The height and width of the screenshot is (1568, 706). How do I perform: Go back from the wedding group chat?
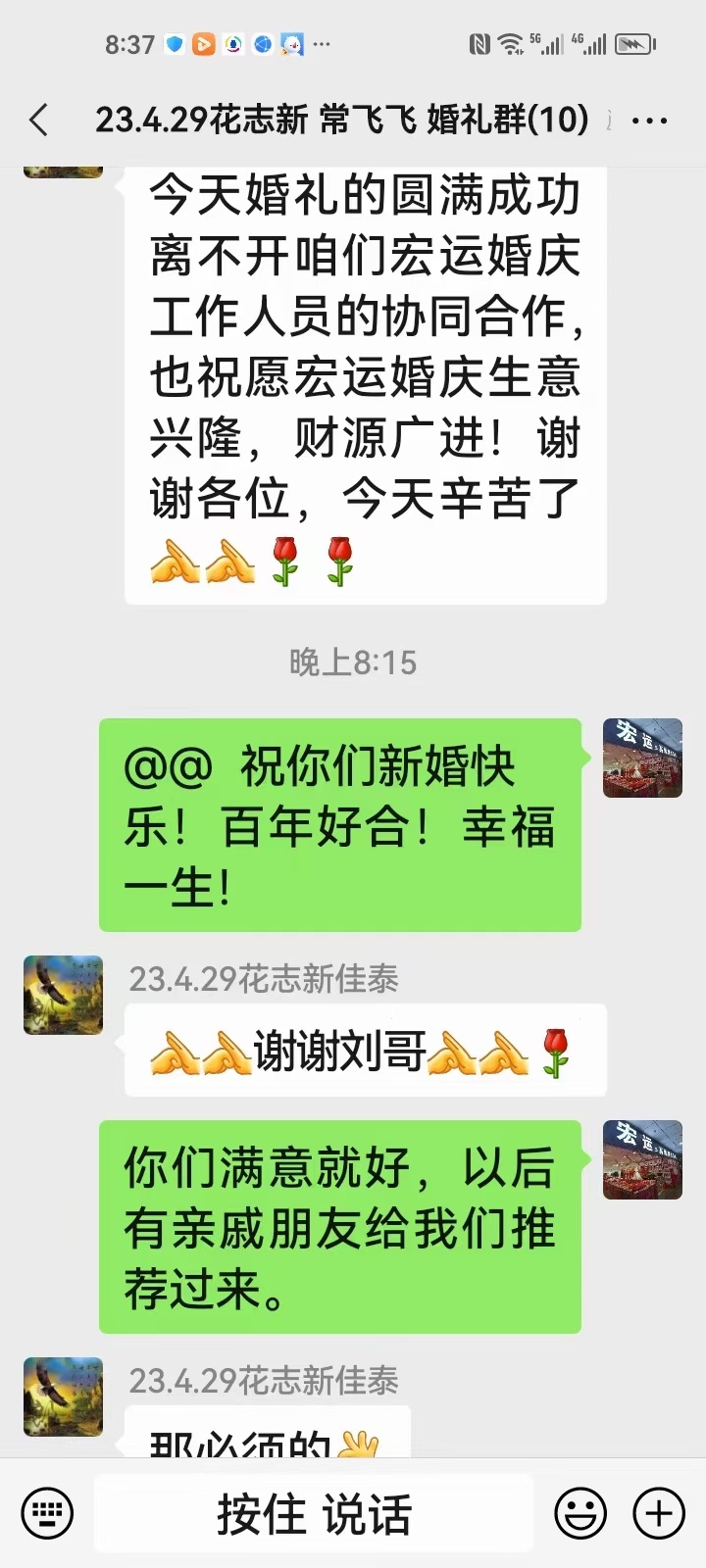pyautogui.click(x=39, y=121)
